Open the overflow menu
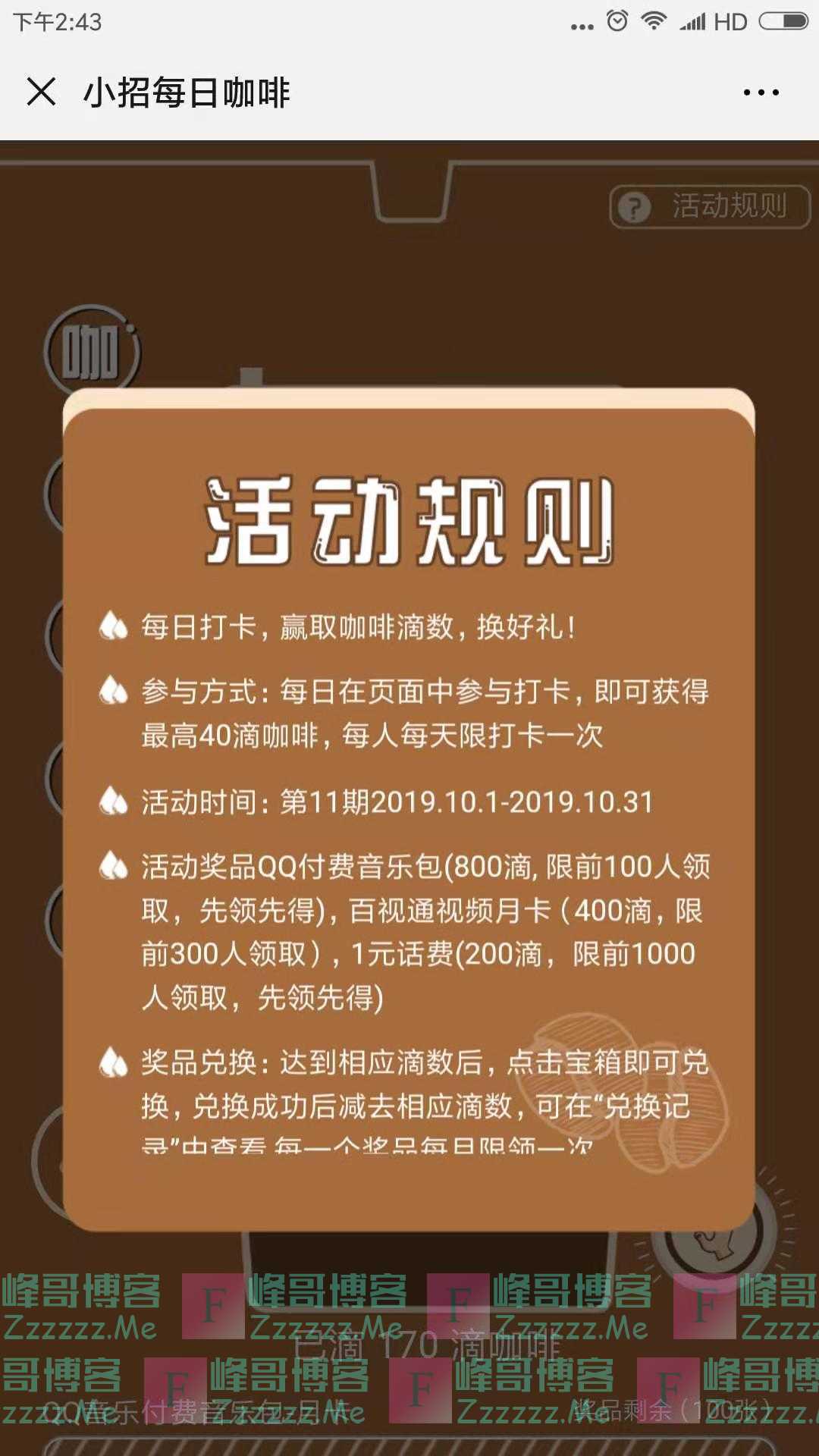This screenshot has height=1456, width=819. 761,93
